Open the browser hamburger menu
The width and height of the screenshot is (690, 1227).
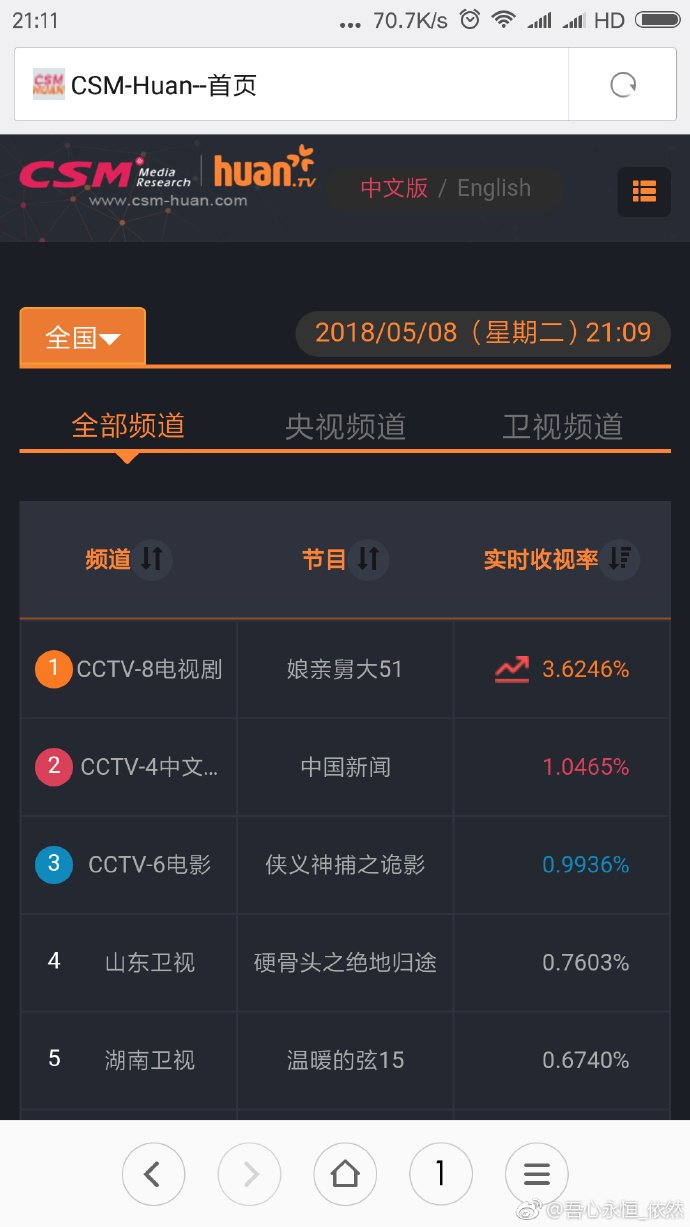[537, 1174]
